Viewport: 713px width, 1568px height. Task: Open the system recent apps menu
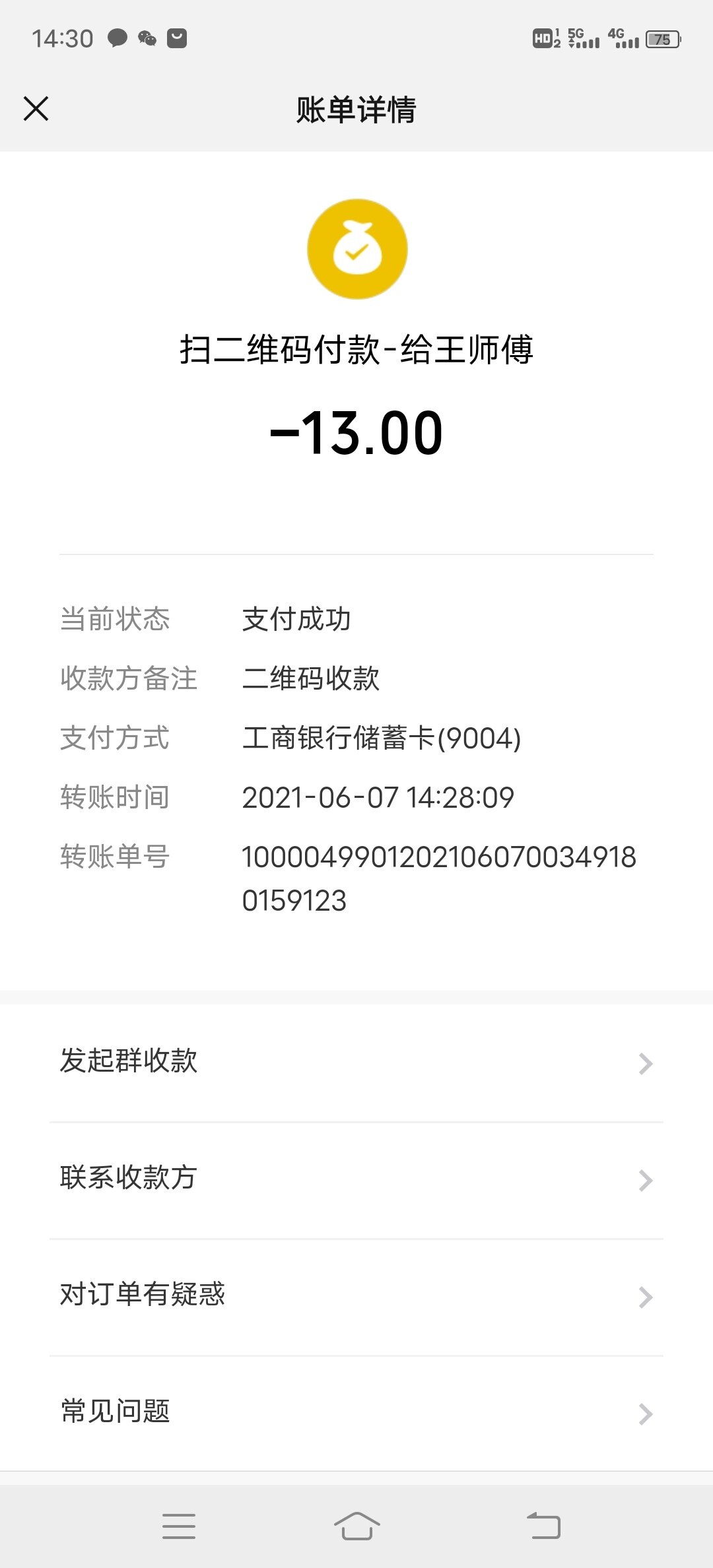(179, 1526)
